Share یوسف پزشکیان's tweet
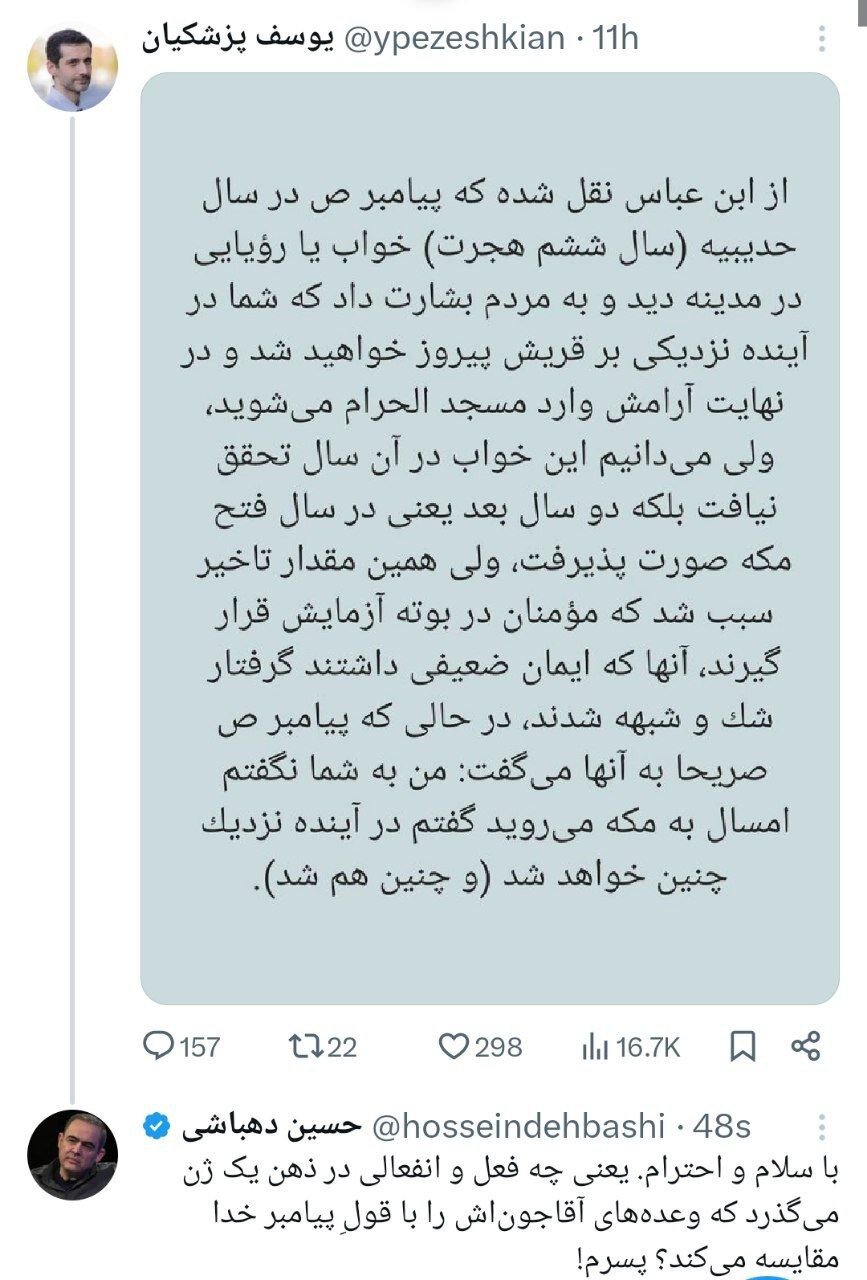Screen dimensions: 867x1280 (x=806, y=1046)
